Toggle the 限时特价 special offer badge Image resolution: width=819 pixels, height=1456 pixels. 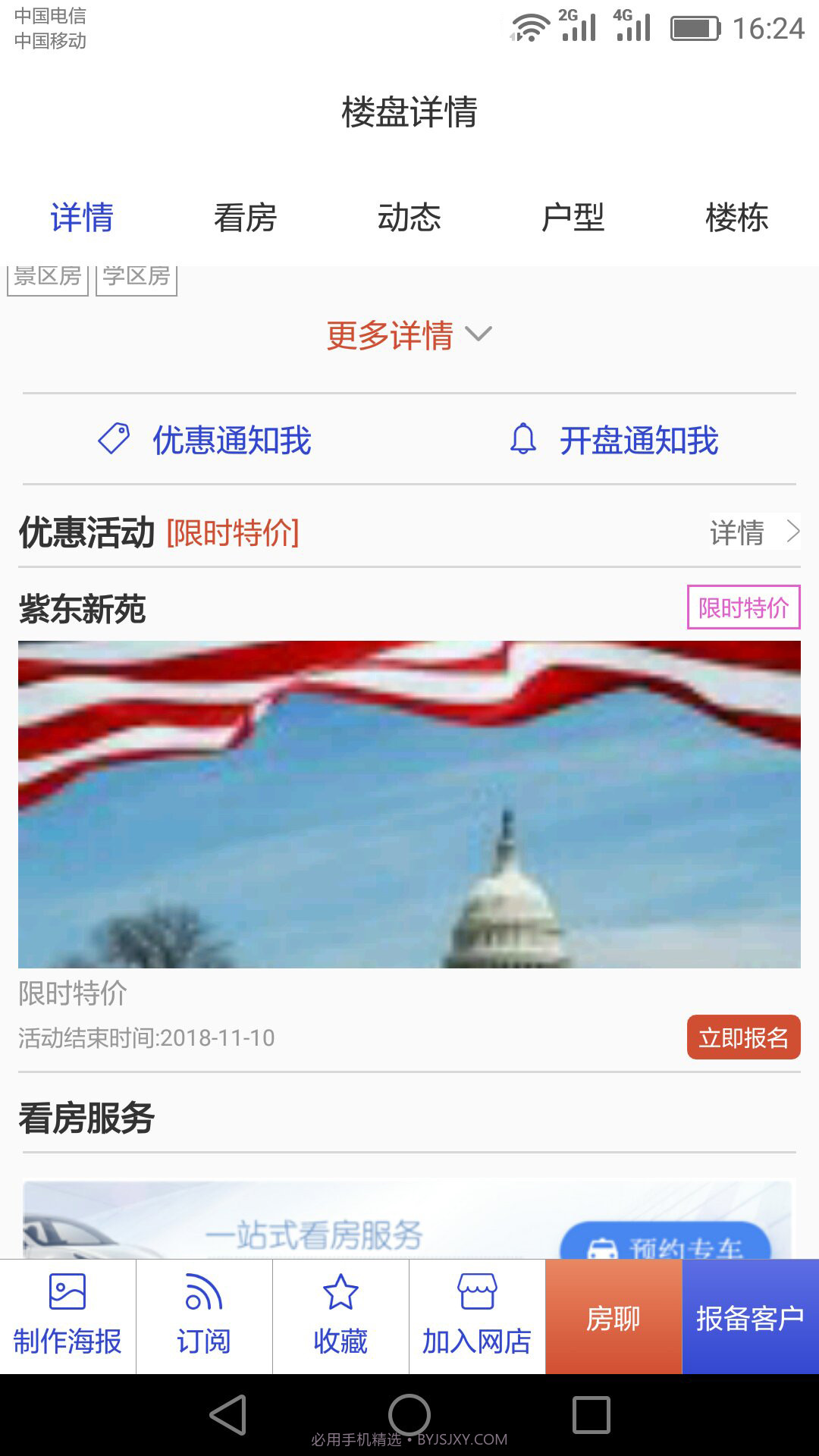click(x=743, y=607)
